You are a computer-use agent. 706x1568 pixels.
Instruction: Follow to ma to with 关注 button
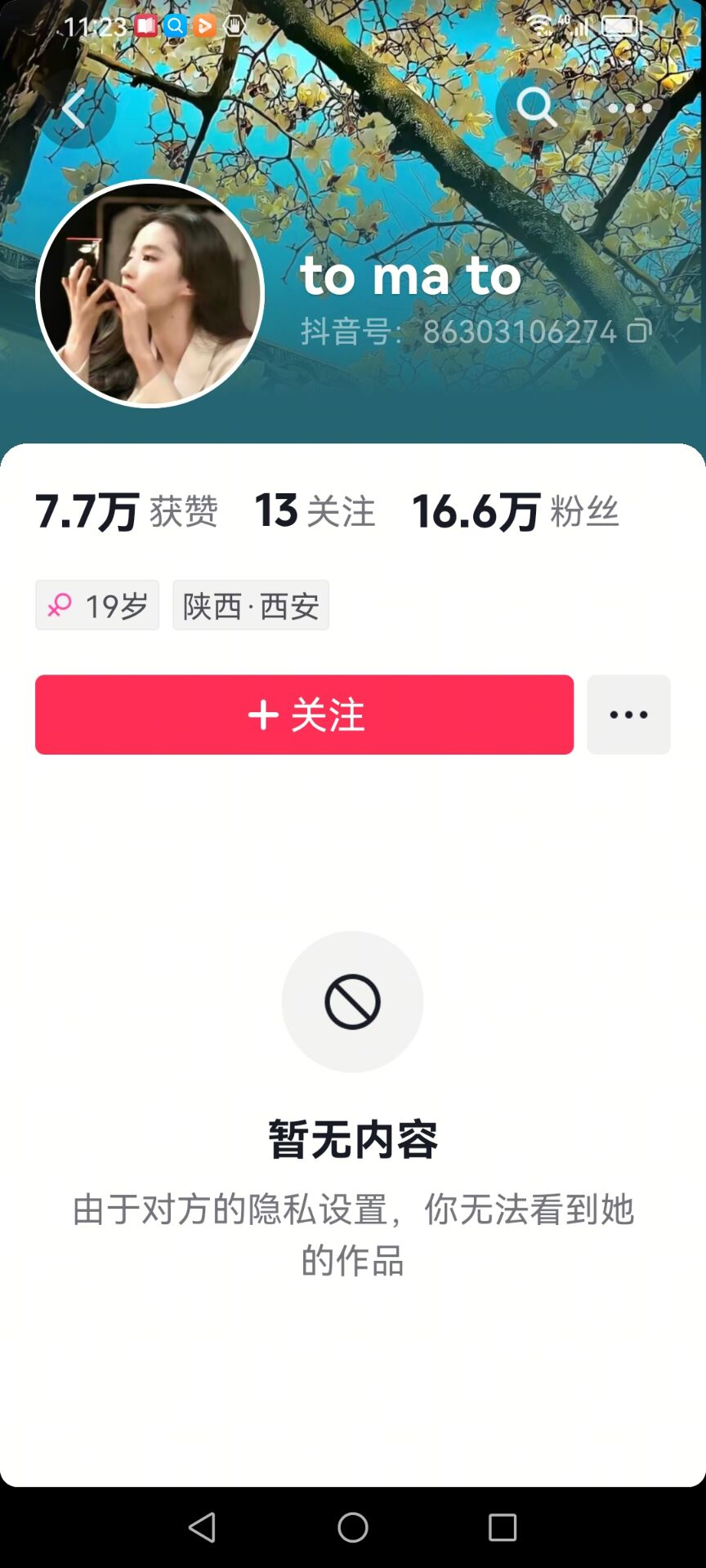tap(304, 715)
